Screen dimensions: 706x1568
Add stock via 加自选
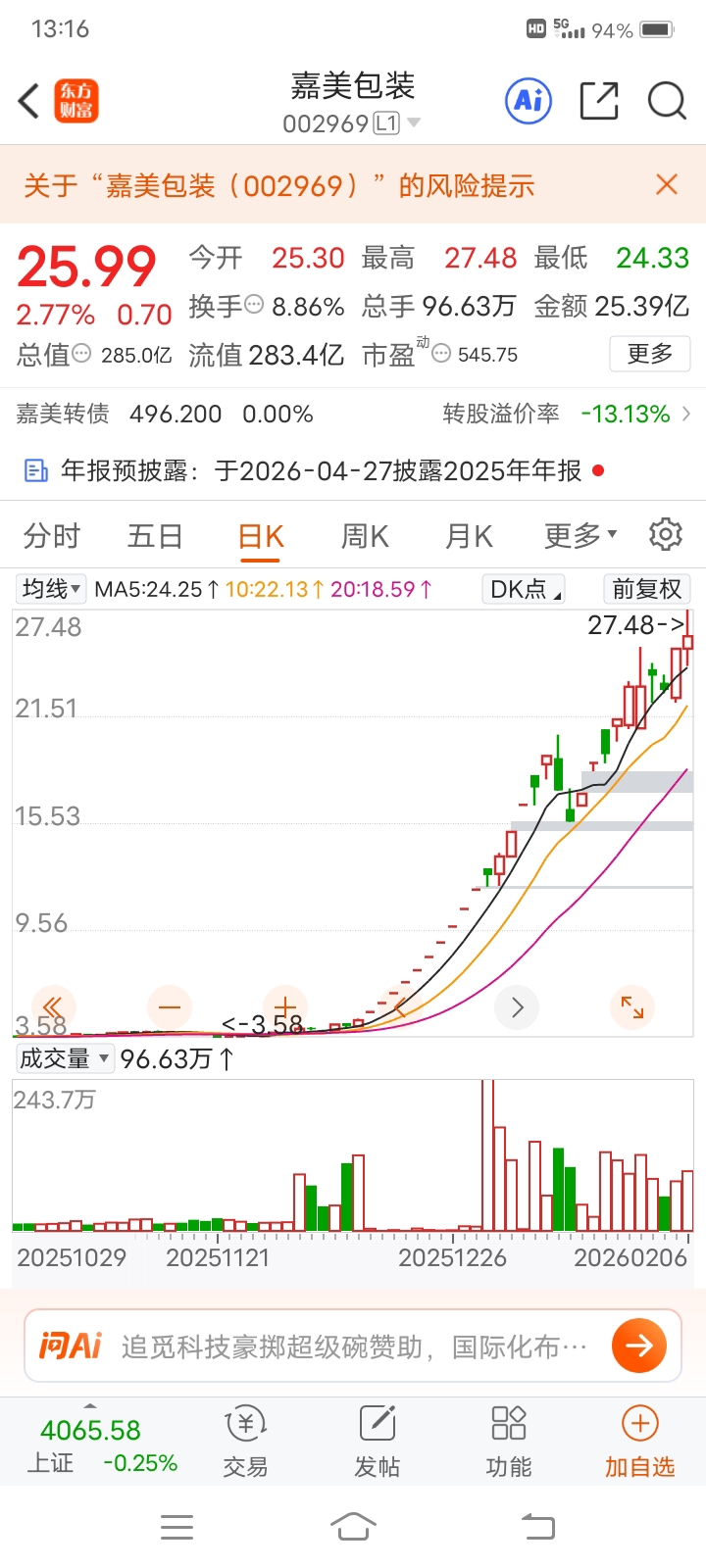[x=639, y=1443]
